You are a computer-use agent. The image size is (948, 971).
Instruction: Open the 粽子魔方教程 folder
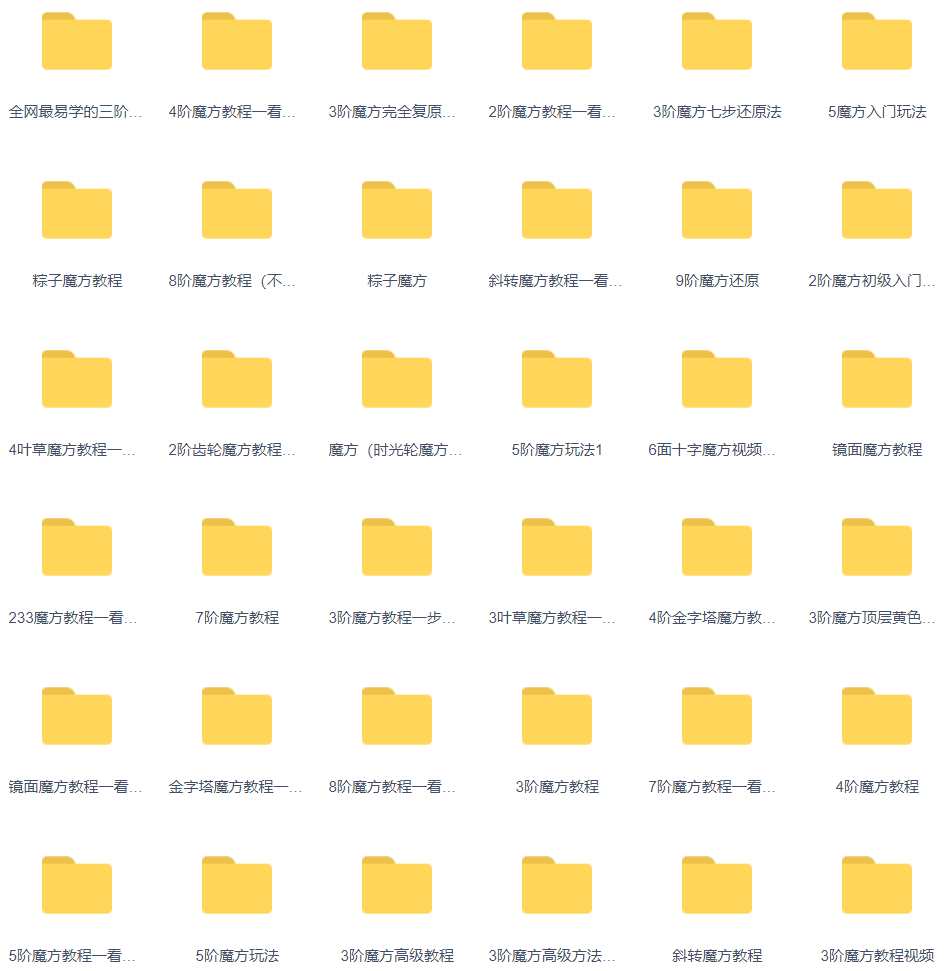click(77, 210)
